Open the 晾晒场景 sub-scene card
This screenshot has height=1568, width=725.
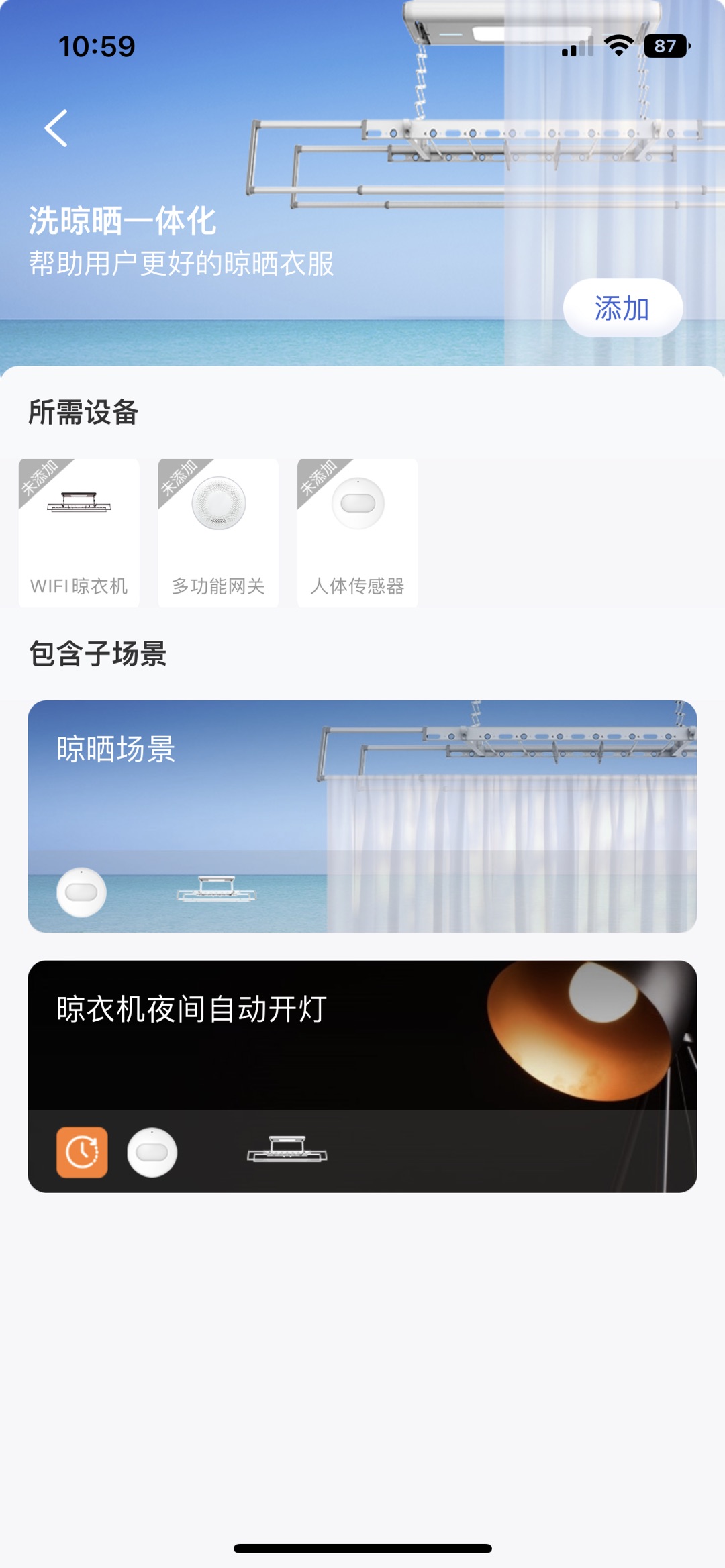coord(362,817)
